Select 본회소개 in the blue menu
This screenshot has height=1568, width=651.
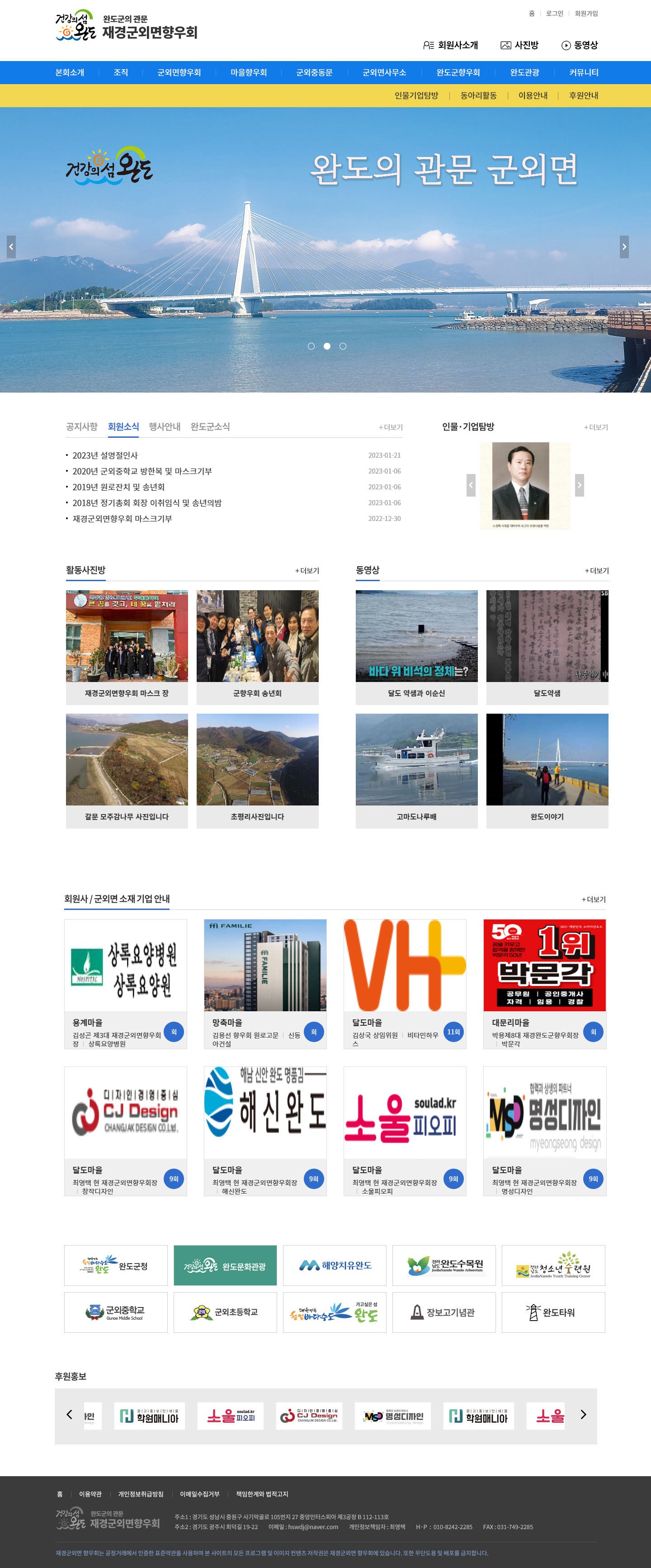click(70, 72)
